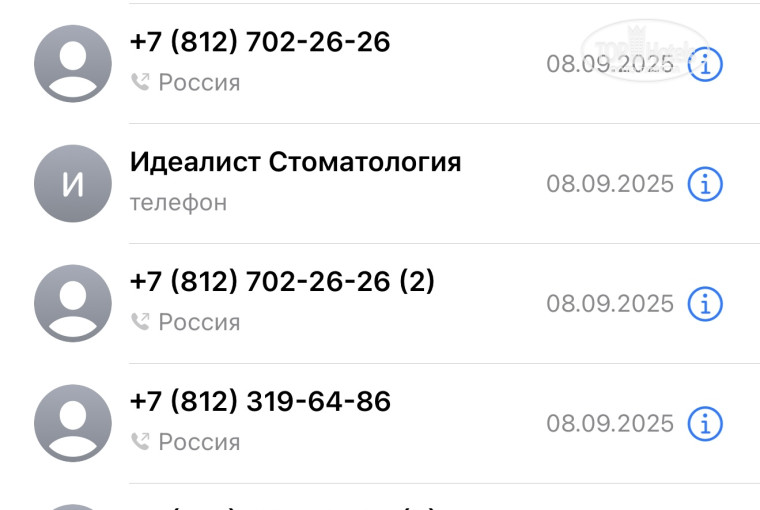This screenshot has height=510, width=760.
Task: Show details for the 319-64-86 call
Action: 705,424
